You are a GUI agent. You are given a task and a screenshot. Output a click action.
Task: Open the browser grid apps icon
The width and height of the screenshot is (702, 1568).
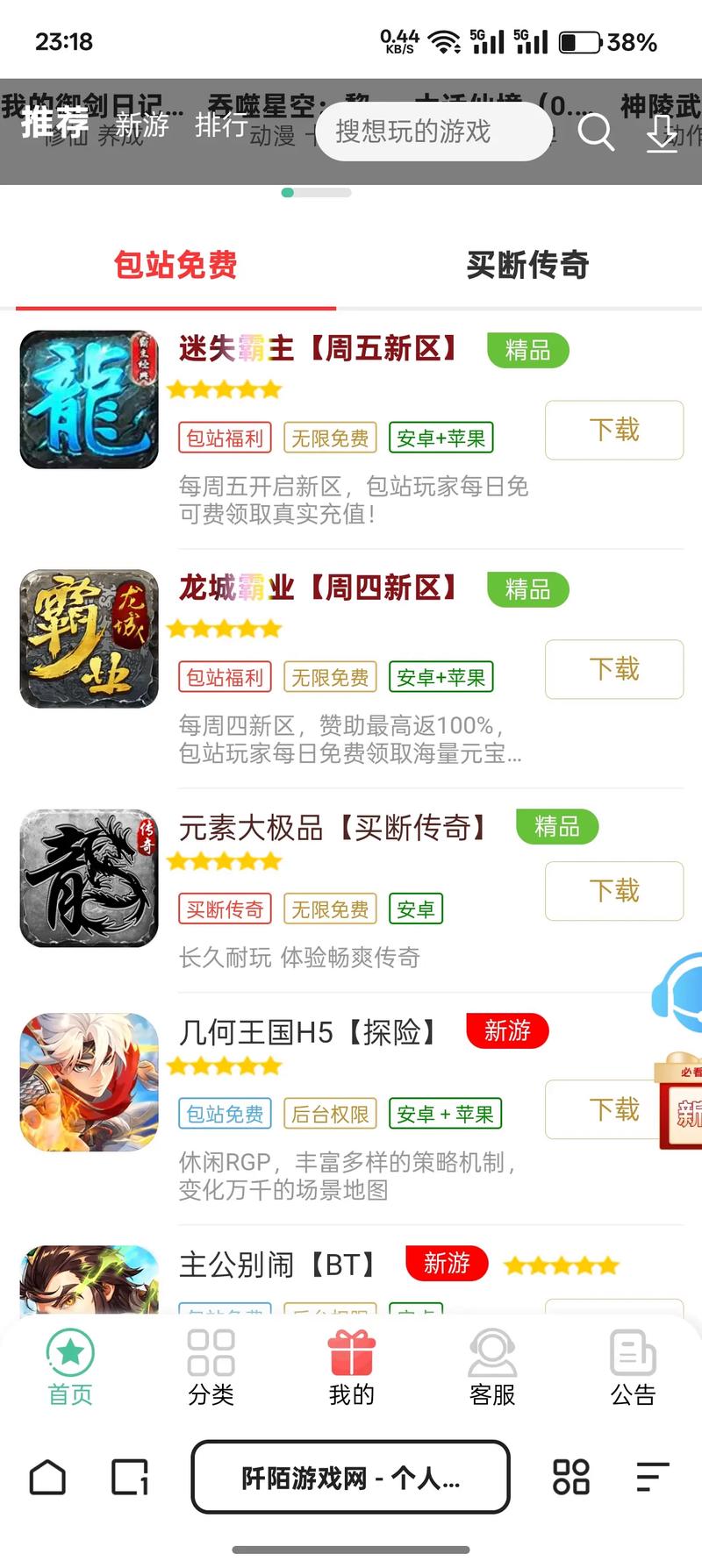tap(569, 1479)
